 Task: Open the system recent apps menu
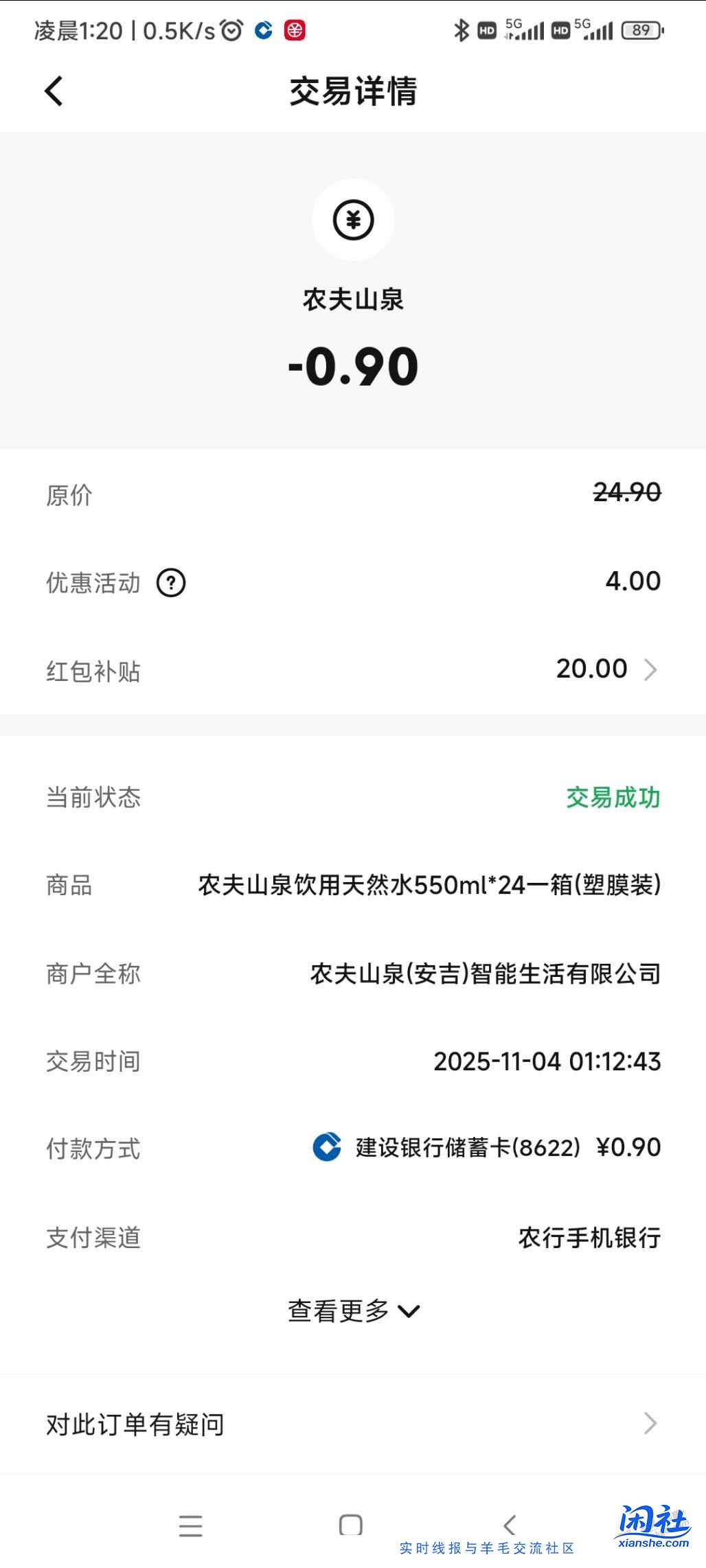[x=190, y=1525]
